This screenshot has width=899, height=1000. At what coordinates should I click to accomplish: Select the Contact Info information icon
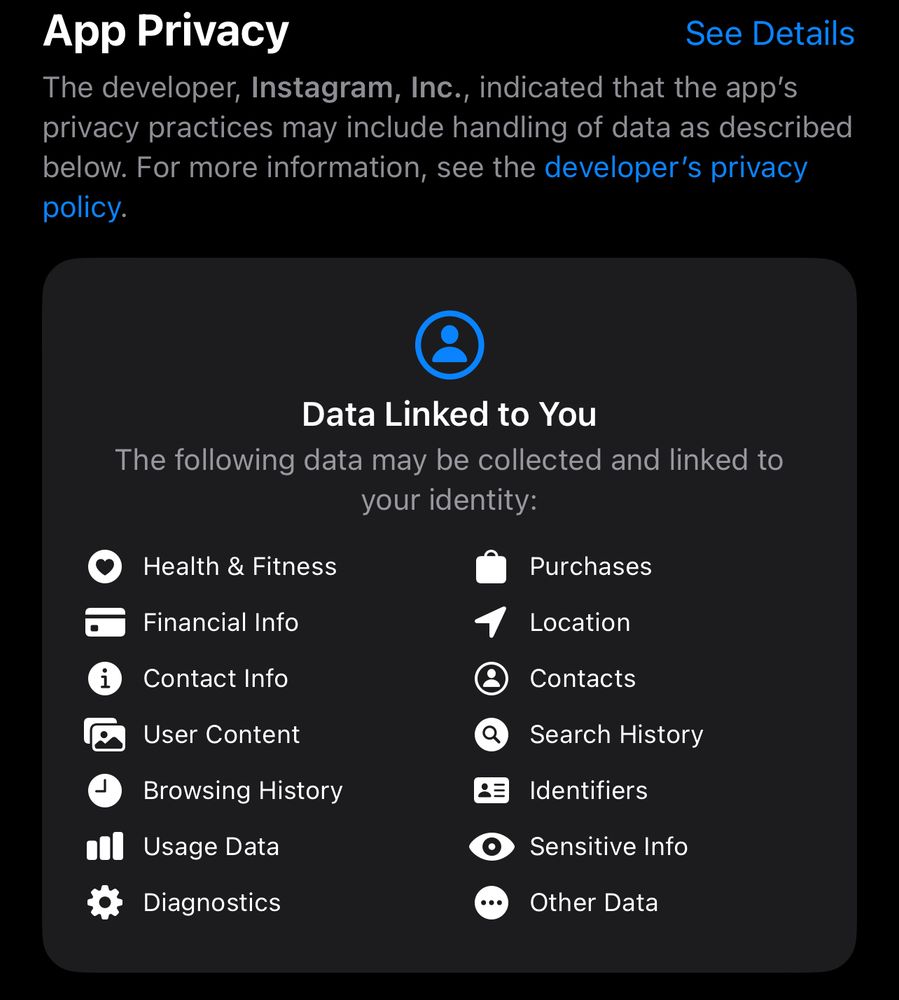pyautogui.click(x=105, y=678)
